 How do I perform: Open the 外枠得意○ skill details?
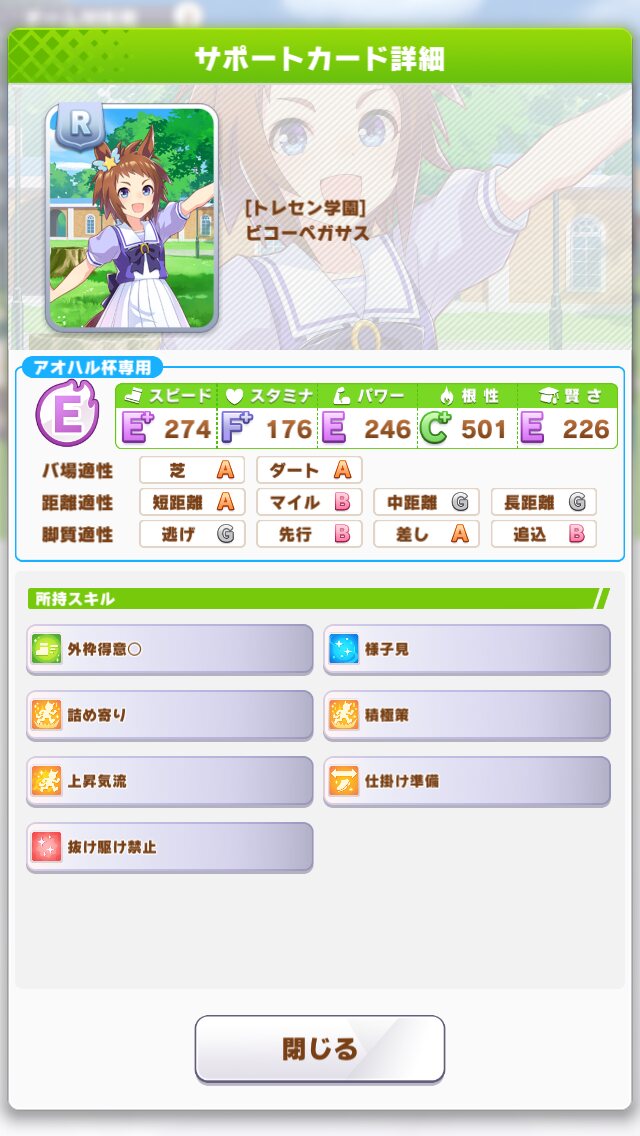169,649
